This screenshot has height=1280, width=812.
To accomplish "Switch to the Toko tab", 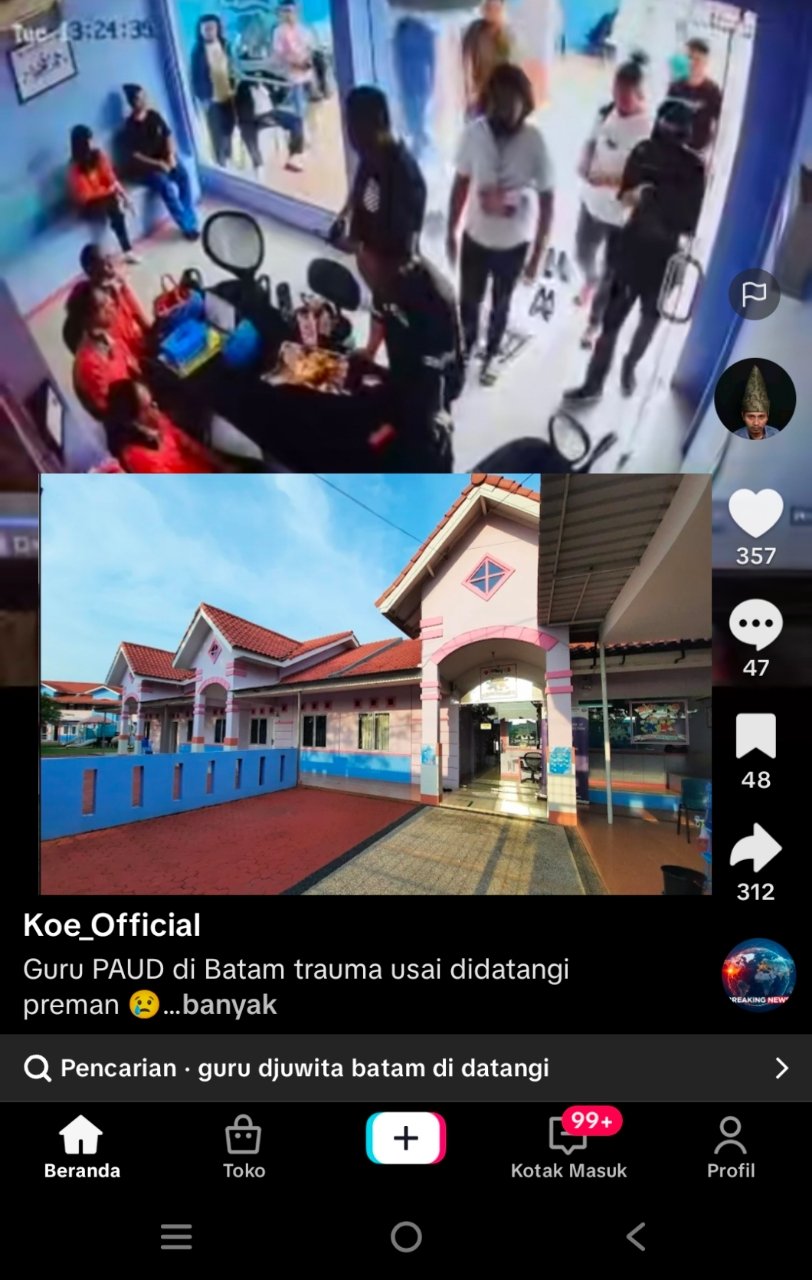I will [x=243, y=1147].
